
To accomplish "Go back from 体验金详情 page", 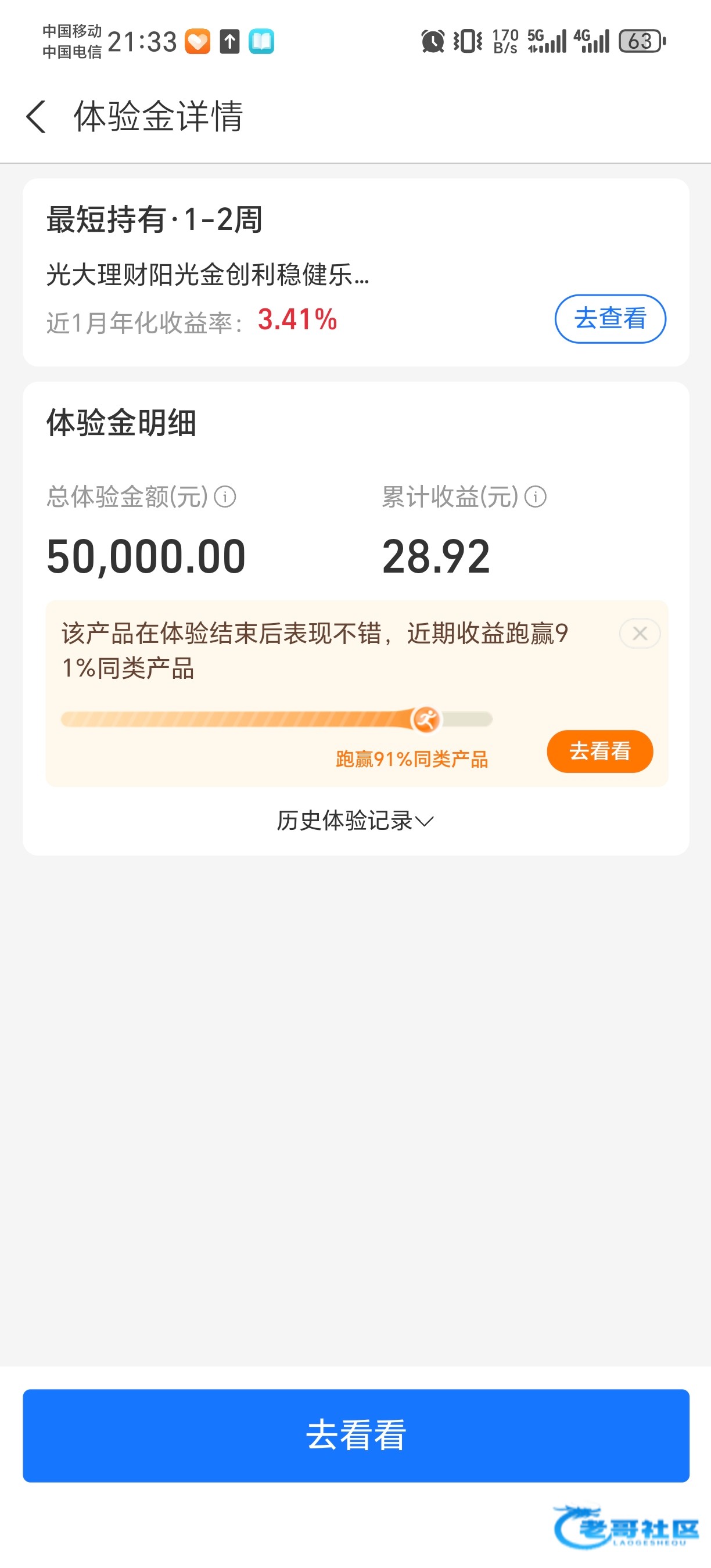I will 37,116.
